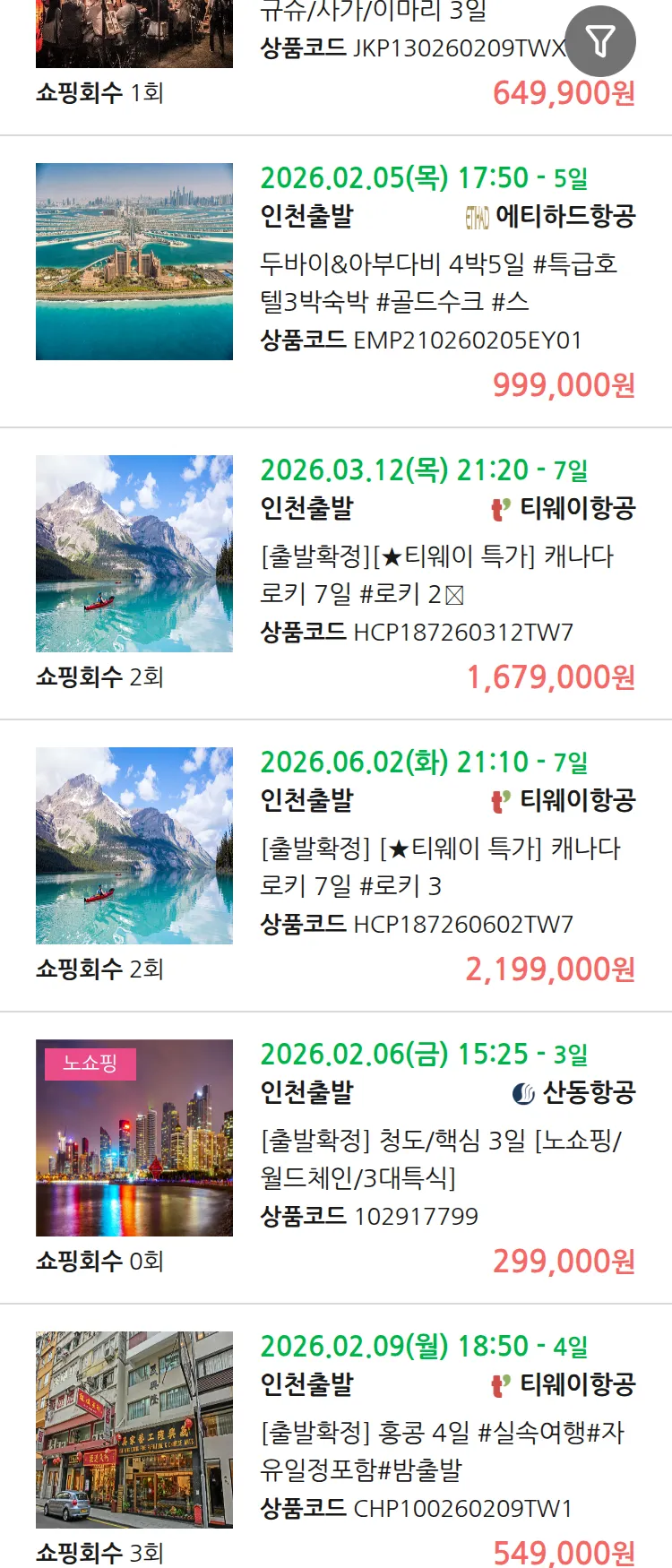
Task: Open the floating filter button
Action: click(x=600, y=41)
